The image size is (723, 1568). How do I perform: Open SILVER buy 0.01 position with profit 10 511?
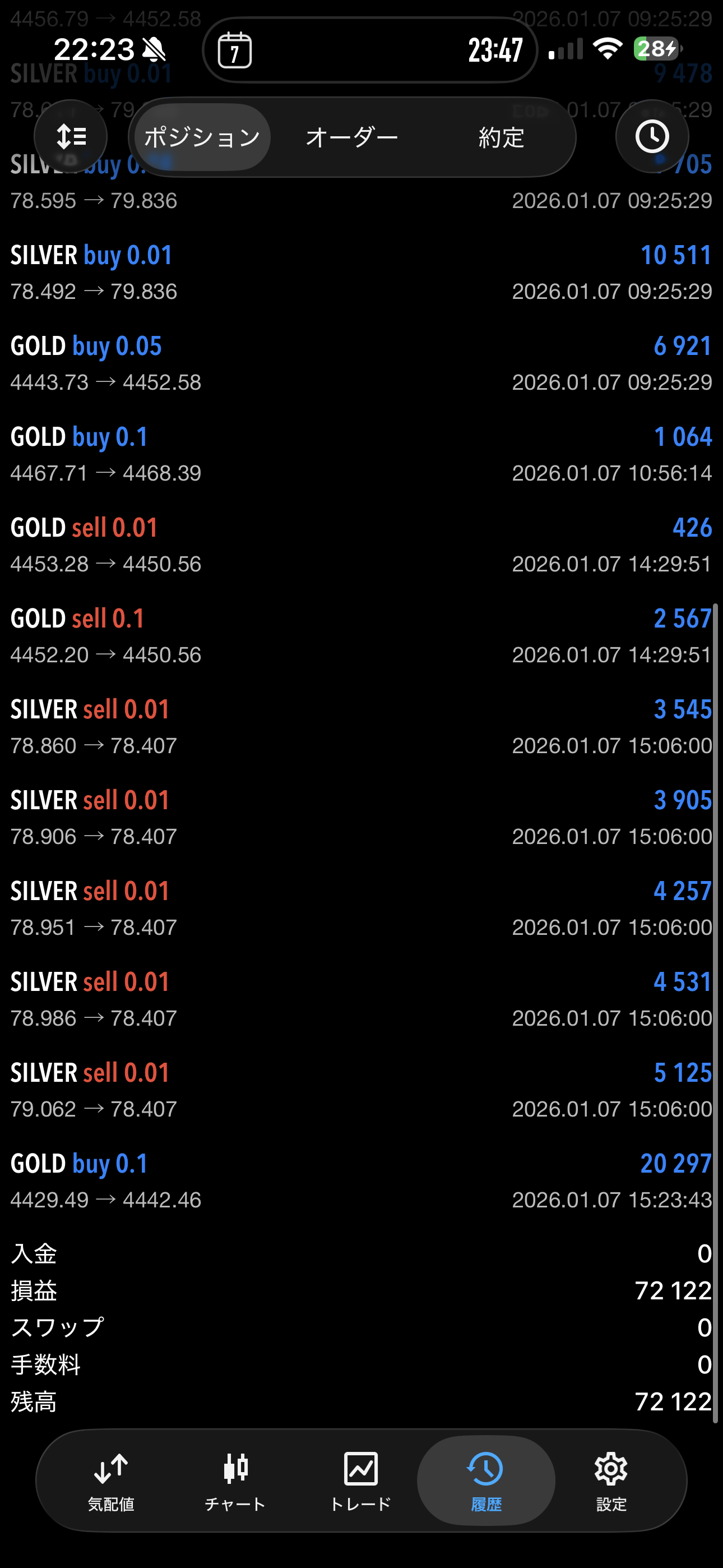(361, 273)
